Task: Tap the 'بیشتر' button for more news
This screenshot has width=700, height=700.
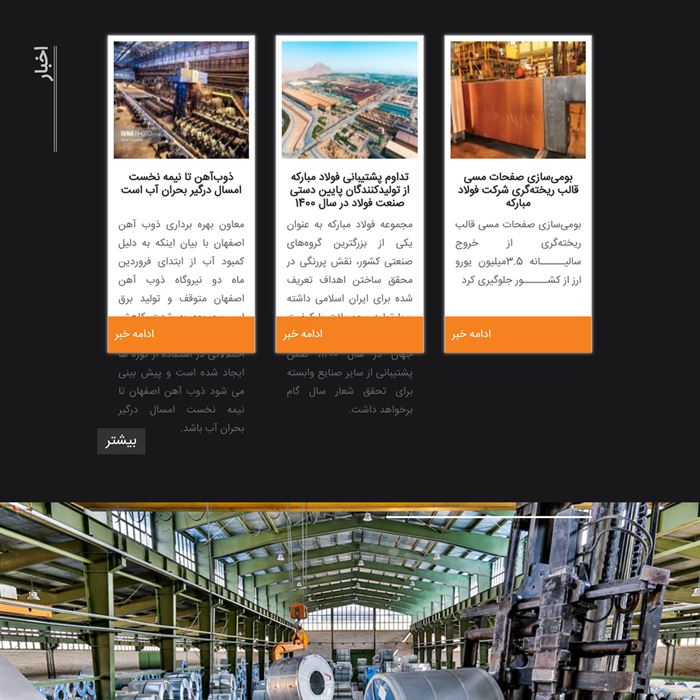Action: 121,441
